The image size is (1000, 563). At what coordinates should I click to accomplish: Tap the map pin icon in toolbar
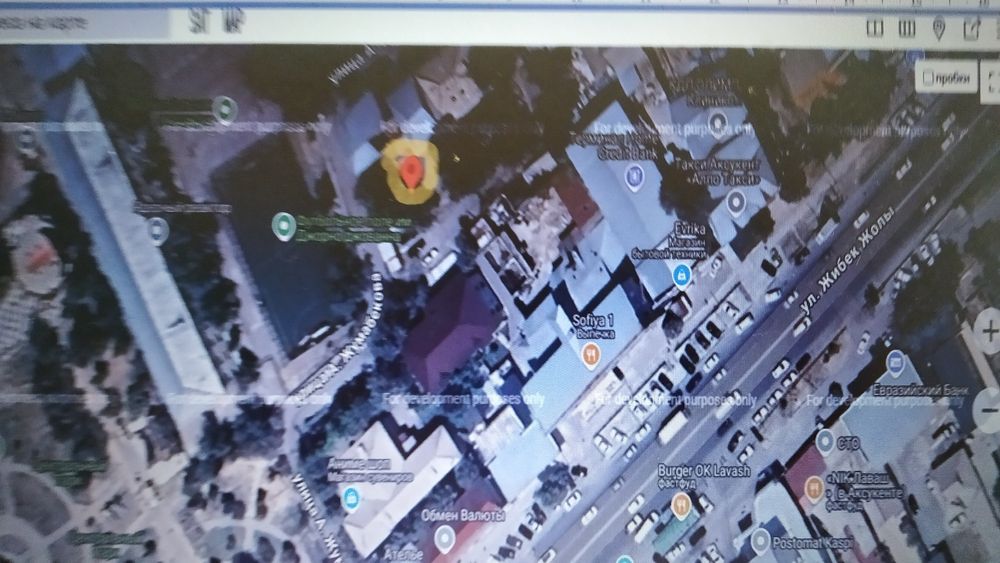pyautogui.click(x=938, y=28)
